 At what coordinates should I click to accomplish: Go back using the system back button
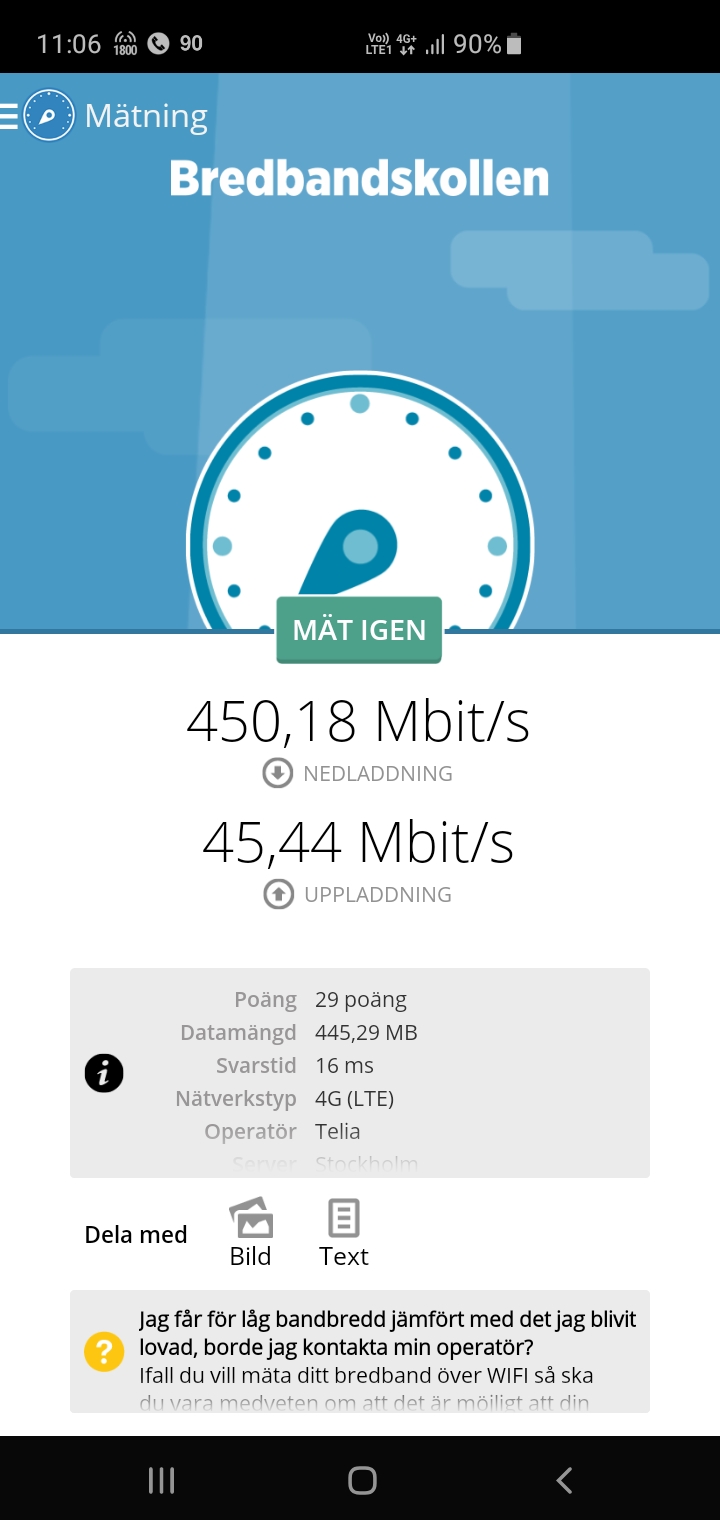point(564,1480)
